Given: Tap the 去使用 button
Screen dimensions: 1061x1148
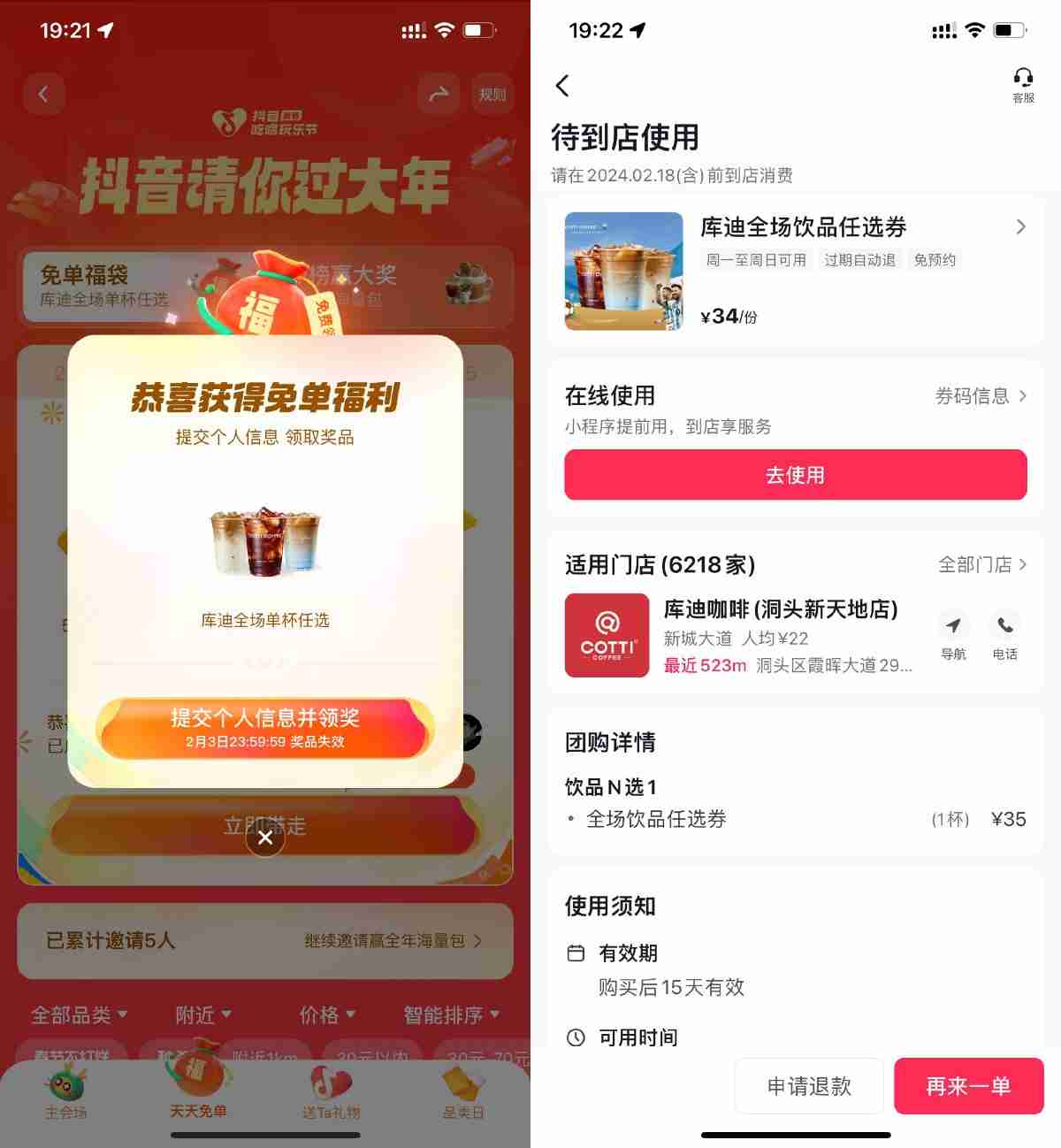Looking at the screenshot, I should 795,475.
